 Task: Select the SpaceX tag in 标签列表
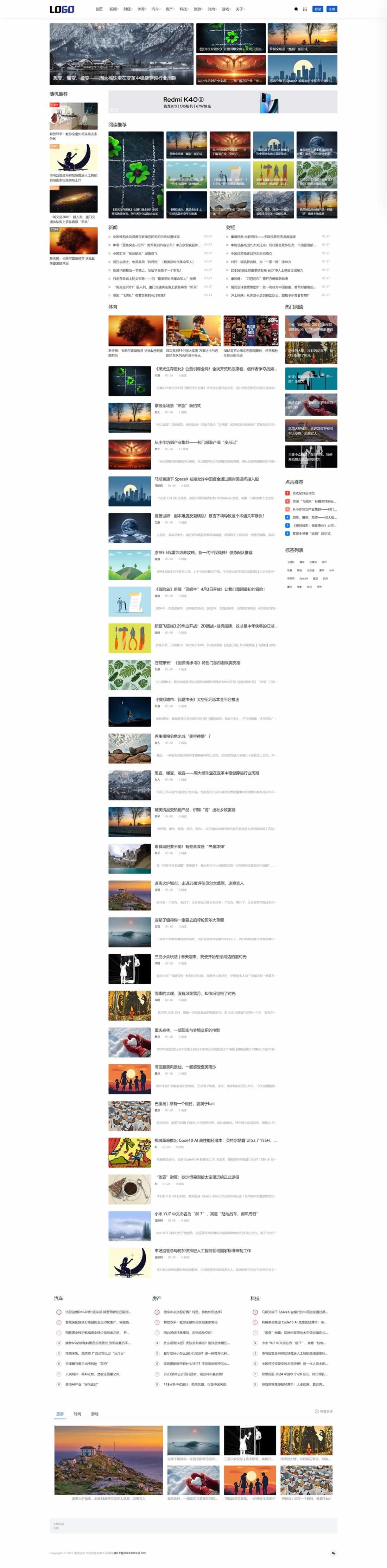tap(303, 578)
